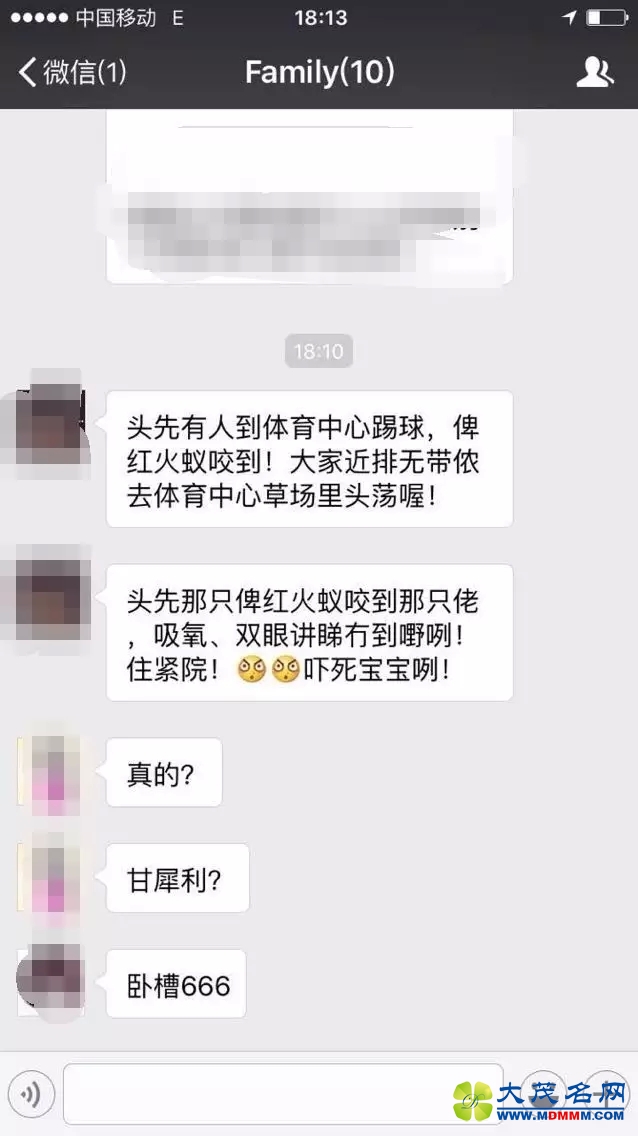
Task: Focus the message text field
Action: click(x=282, y=1094)
